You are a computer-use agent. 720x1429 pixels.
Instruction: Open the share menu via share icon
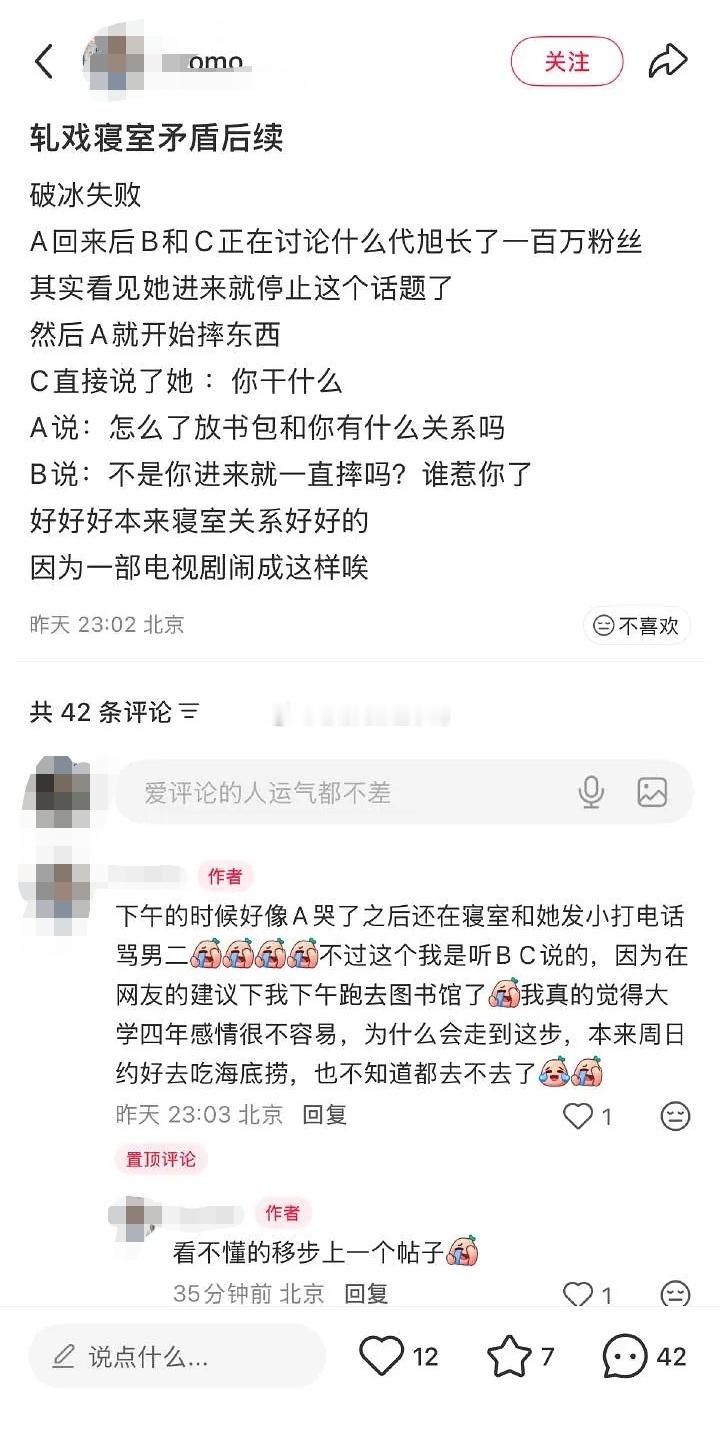coord(668,60)
